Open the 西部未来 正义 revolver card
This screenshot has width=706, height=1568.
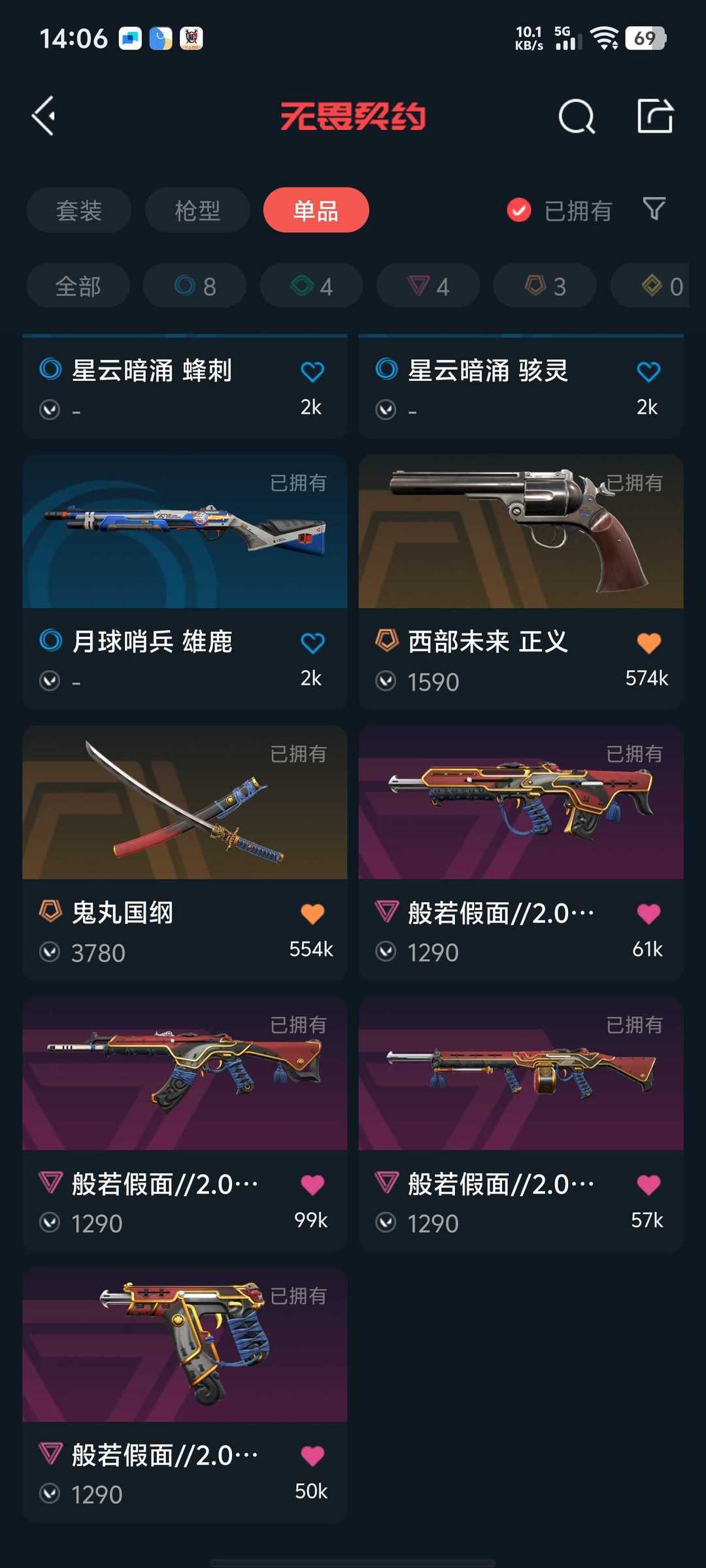click(x=521, y=581)
